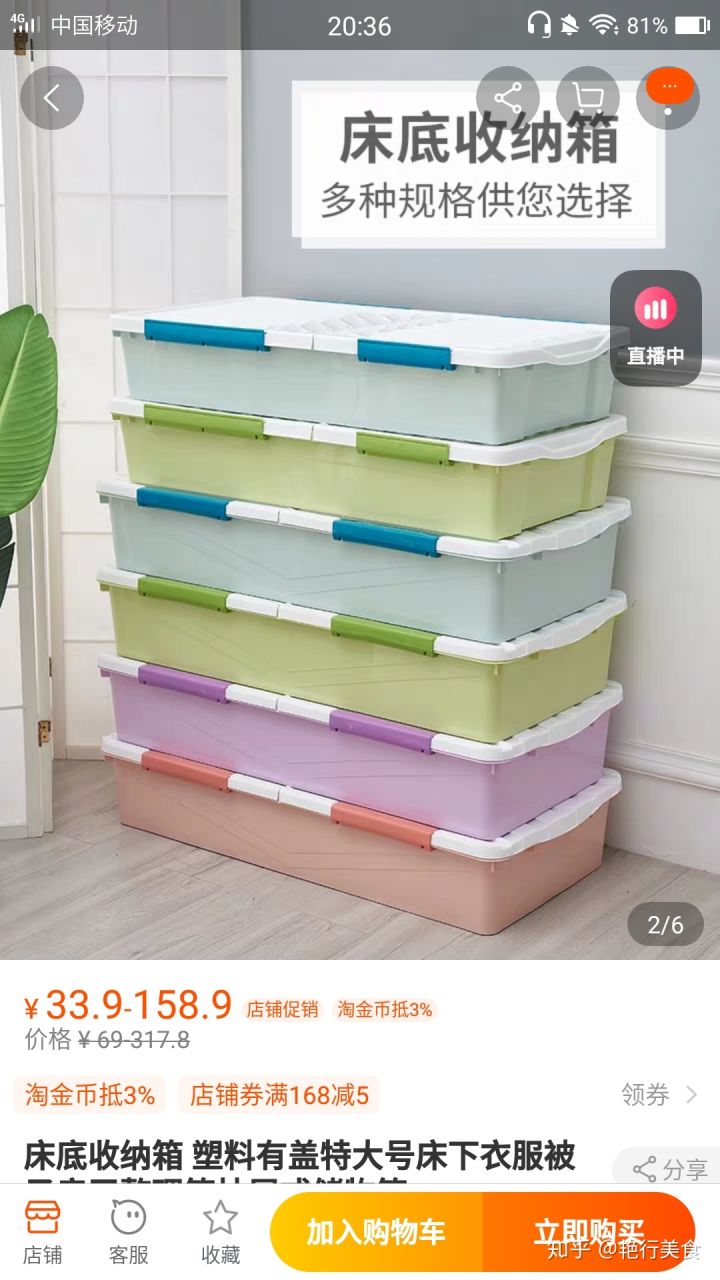Go back using the arrow icon
Viewport: 720px width, 1280px height.
coord(52,98)
